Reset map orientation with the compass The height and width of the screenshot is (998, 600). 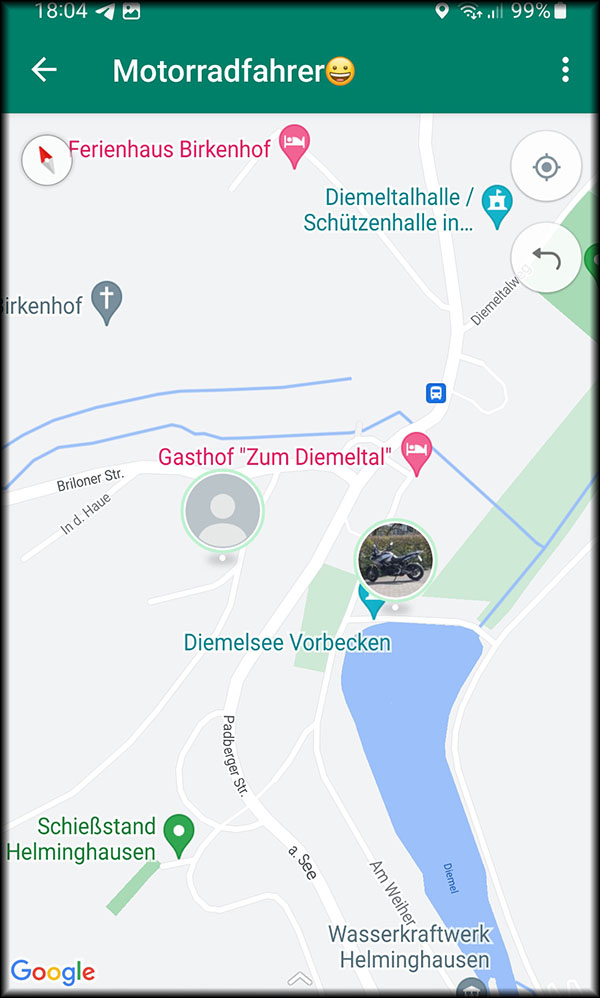[x=46, y=160]
